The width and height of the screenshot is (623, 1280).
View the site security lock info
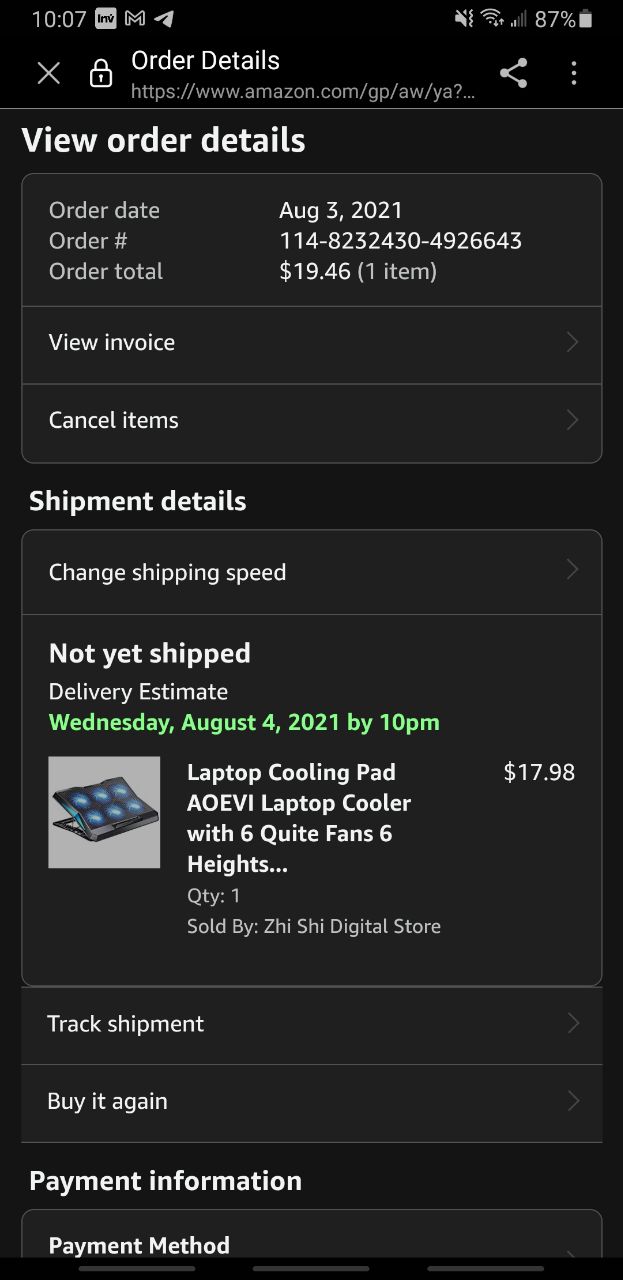[x=101, y=73]
